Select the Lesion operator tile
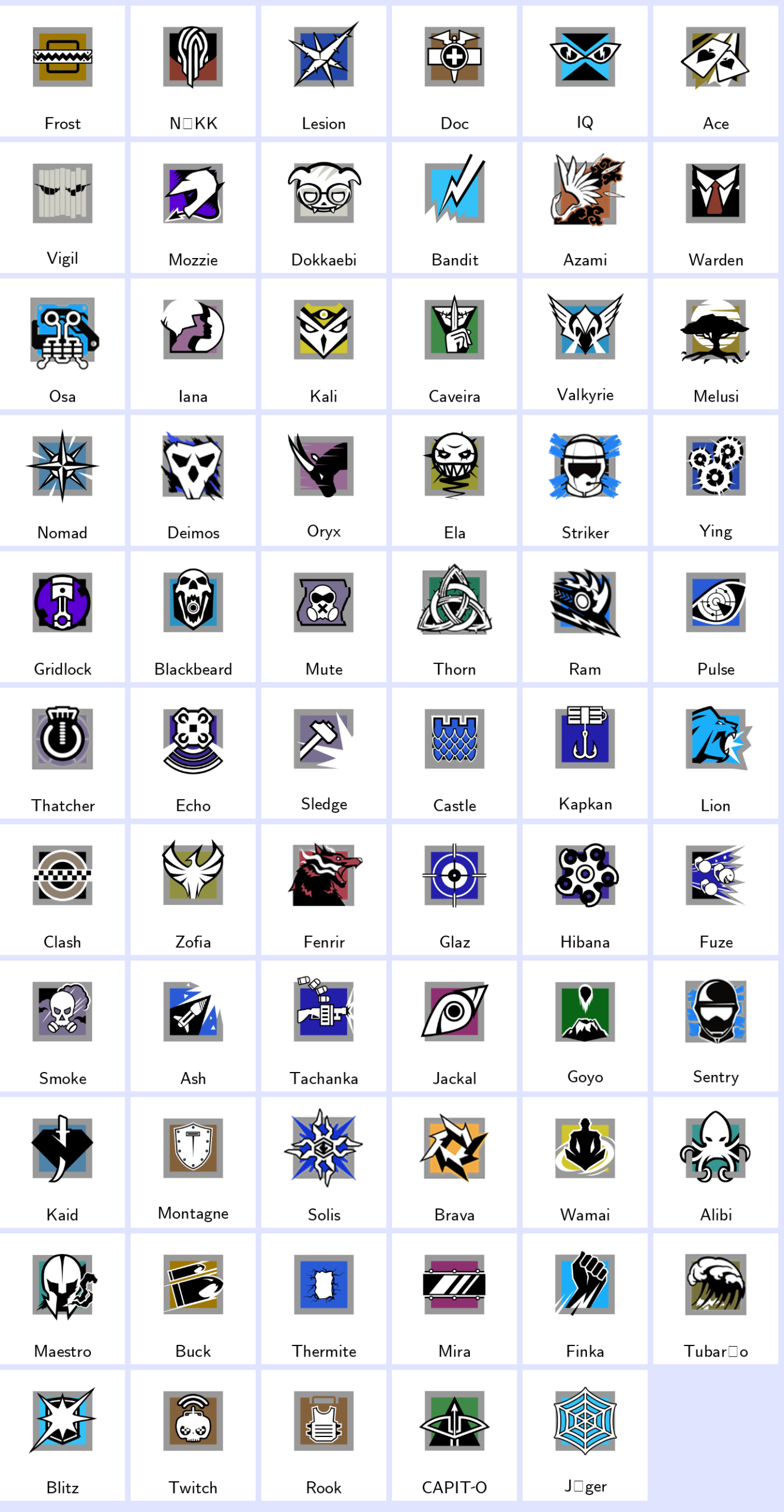784x1512 pixels. click(x=324, y=71)
